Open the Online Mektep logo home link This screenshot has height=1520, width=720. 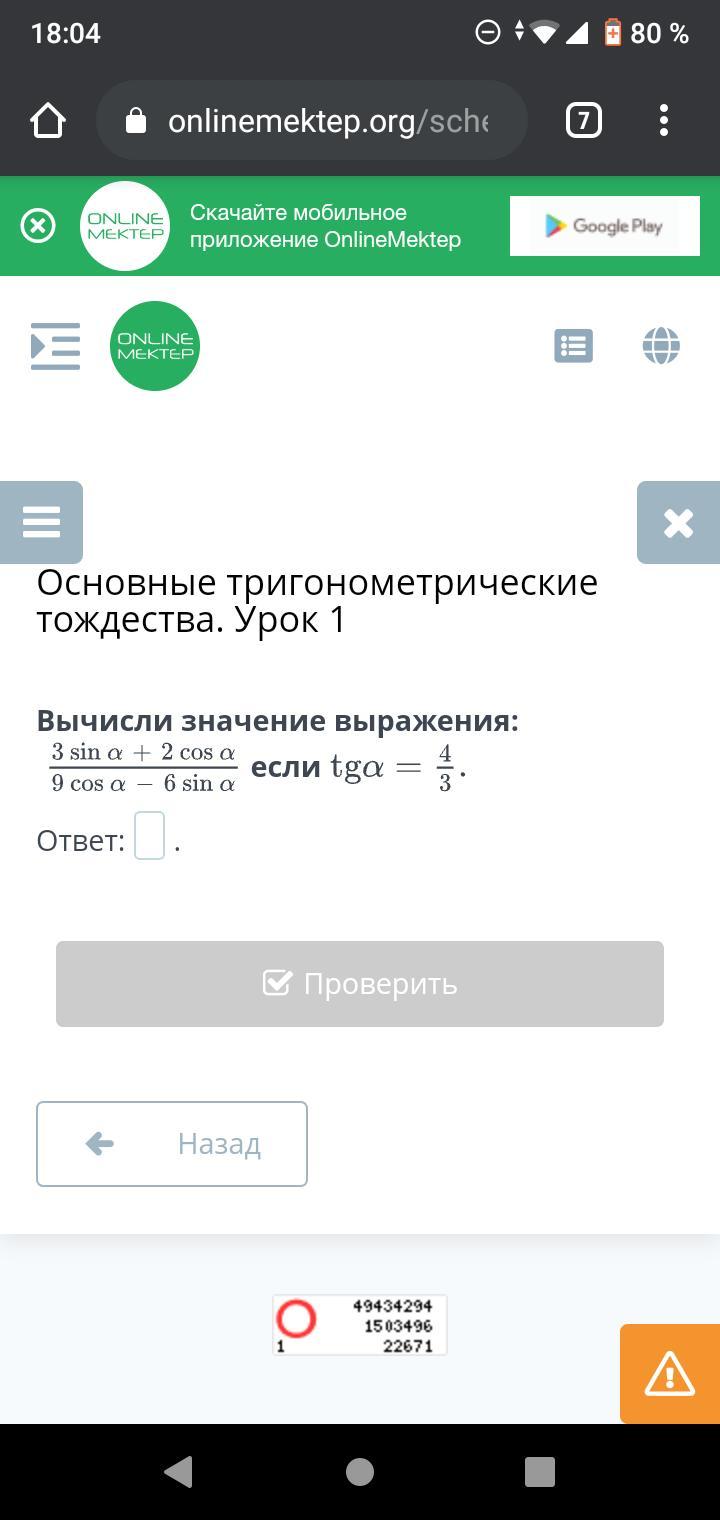click(x=155, y=346)
